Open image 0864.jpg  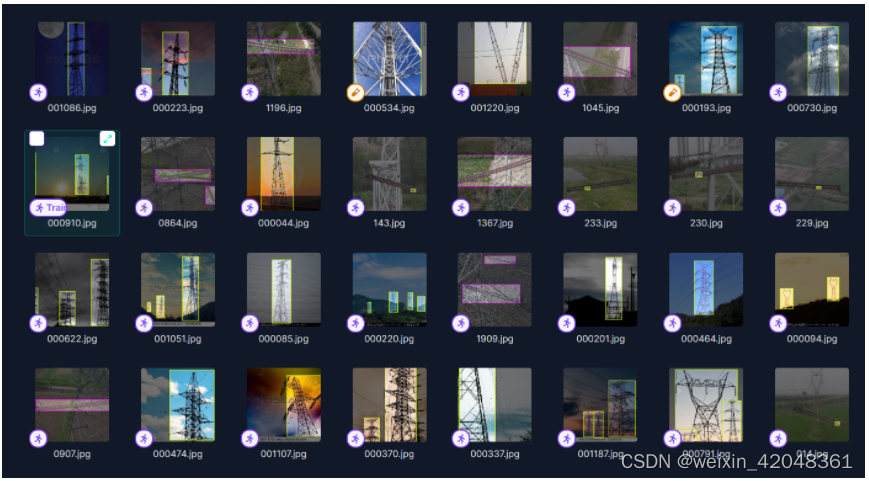point(177,174)
